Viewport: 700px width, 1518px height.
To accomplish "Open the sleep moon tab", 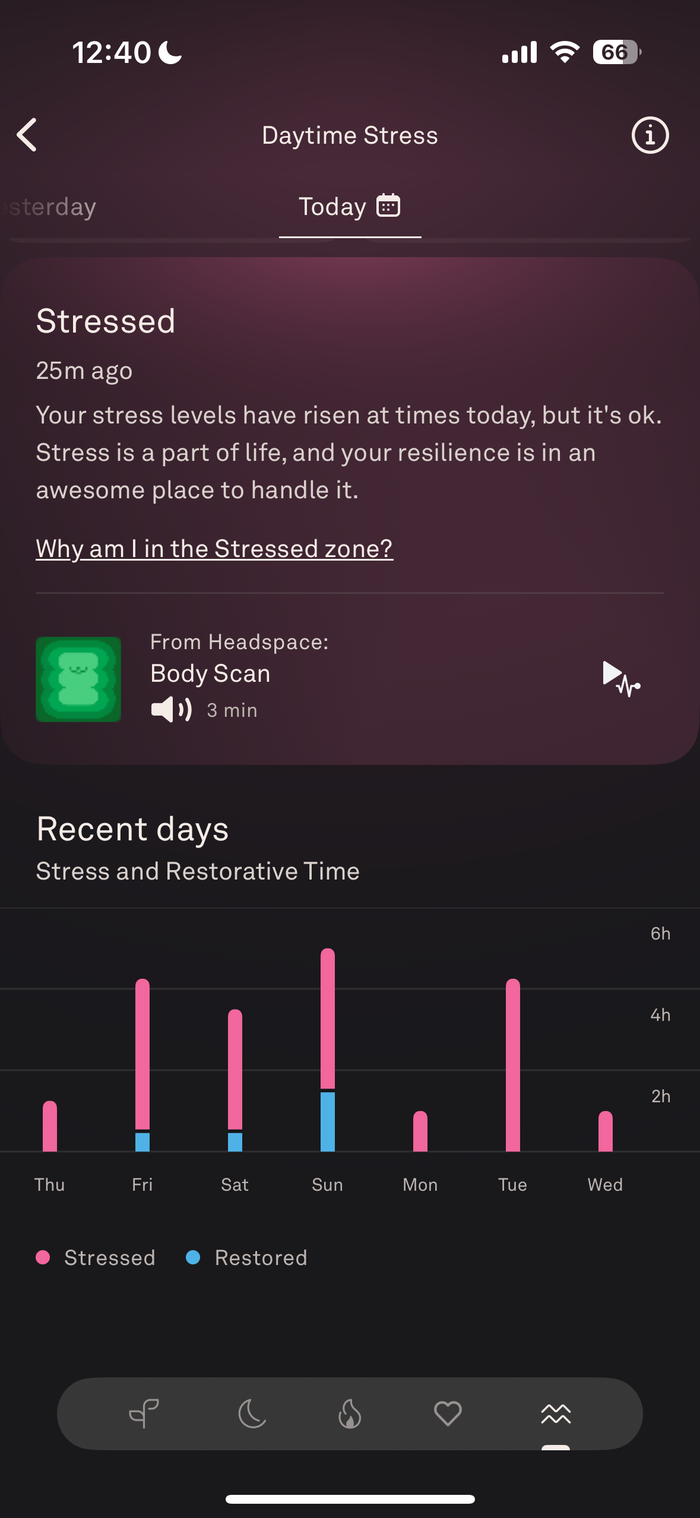I will 252,1413.
